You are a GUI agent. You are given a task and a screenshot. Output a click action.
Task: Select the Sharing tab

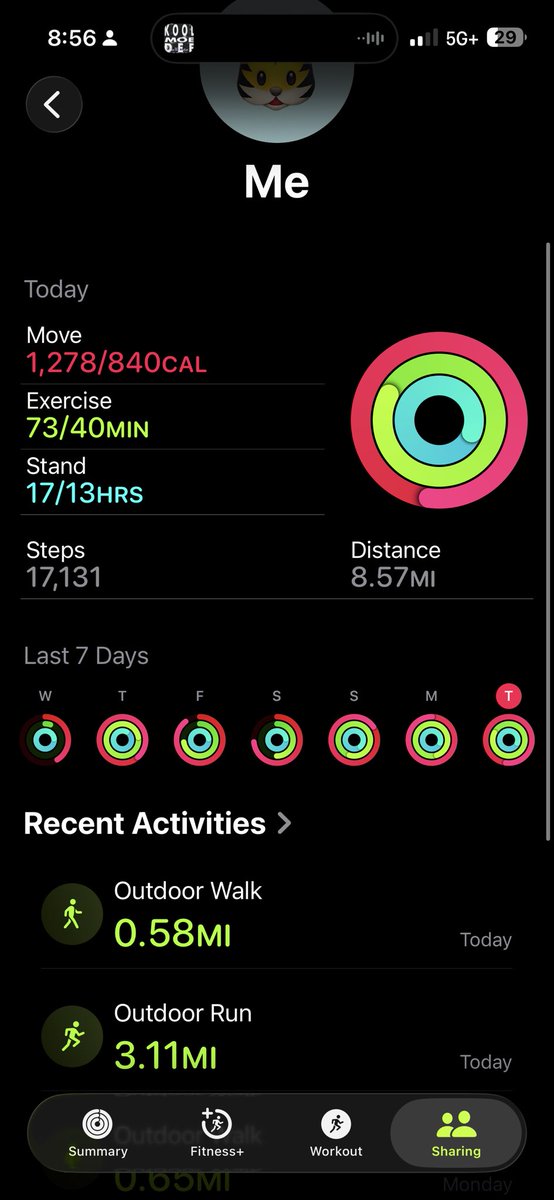click(x=456, y=1132)
